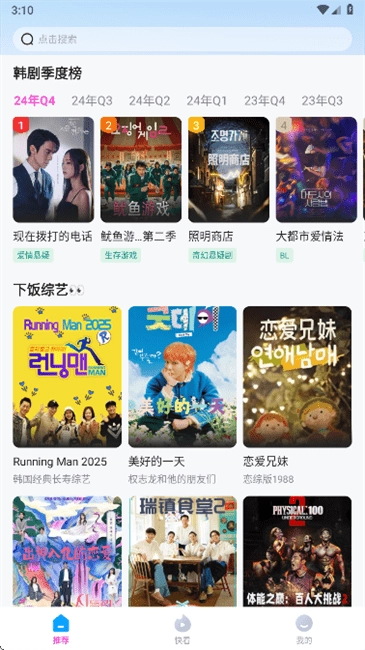Image resolution: width=365 pixels, height=650 pixels.
Task: Switch to the 23年Q4 ranking tab
Action: [264, 101]
